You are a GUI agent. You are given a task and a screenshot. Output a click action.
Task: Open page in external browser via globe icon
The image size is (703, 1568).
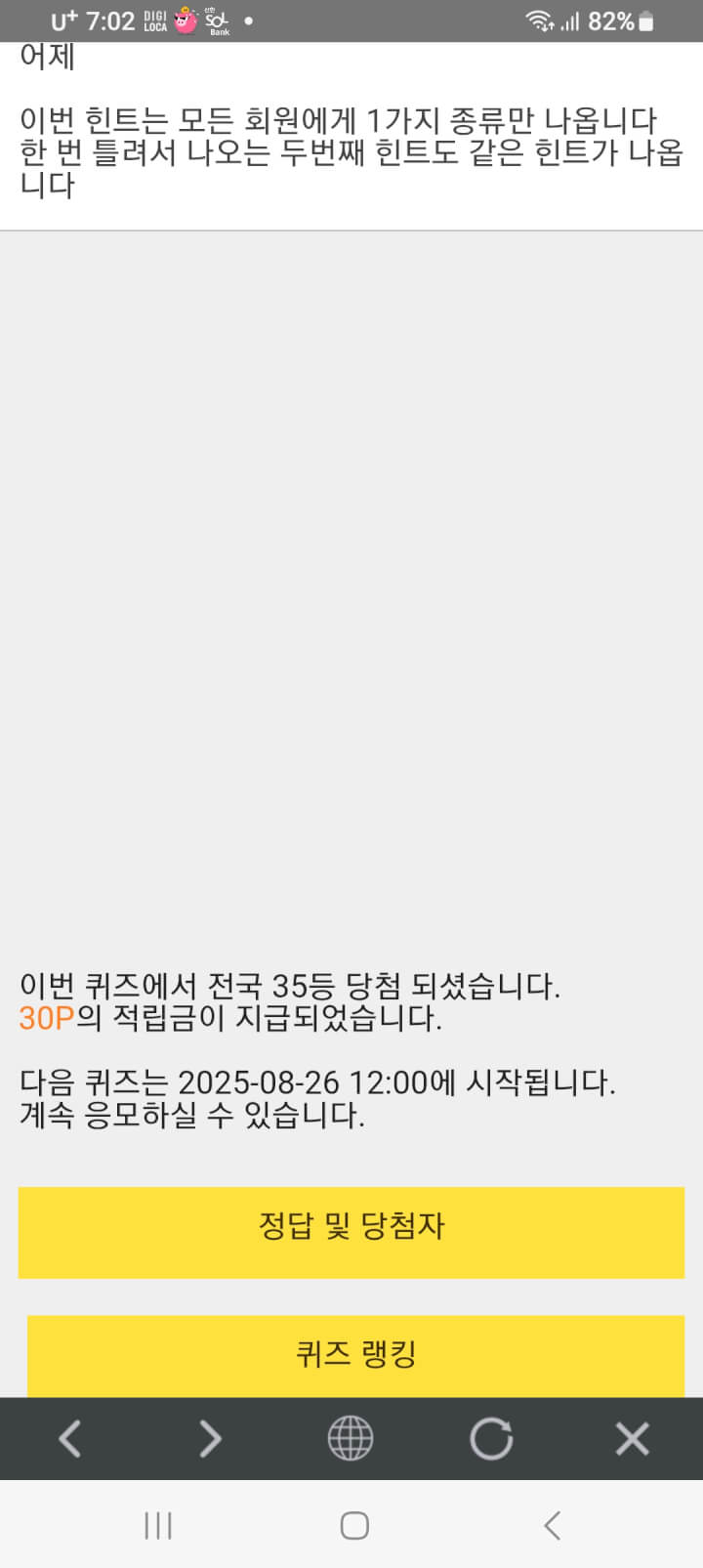pos(351,1438)
